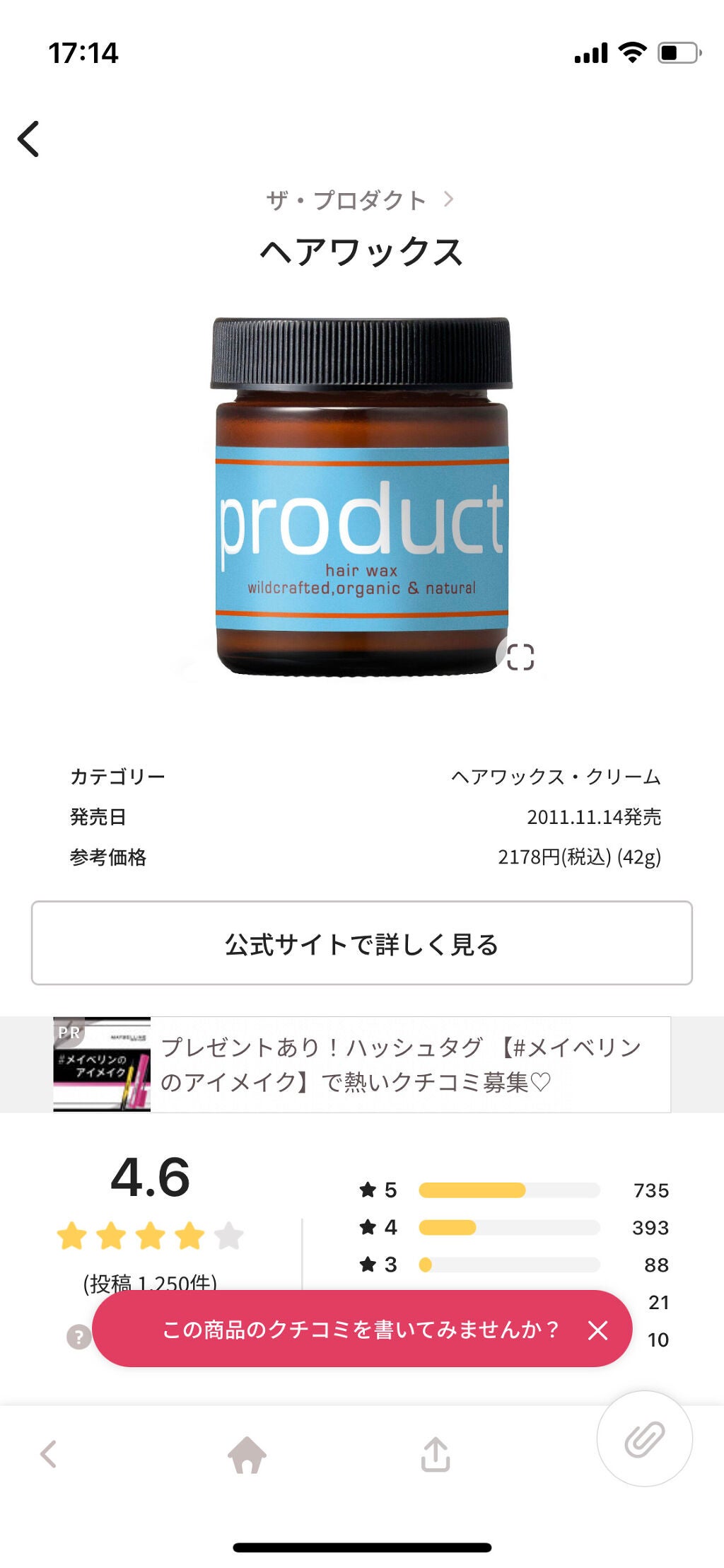
Task: Expand the hair wax product image
Action: point(520,656)
